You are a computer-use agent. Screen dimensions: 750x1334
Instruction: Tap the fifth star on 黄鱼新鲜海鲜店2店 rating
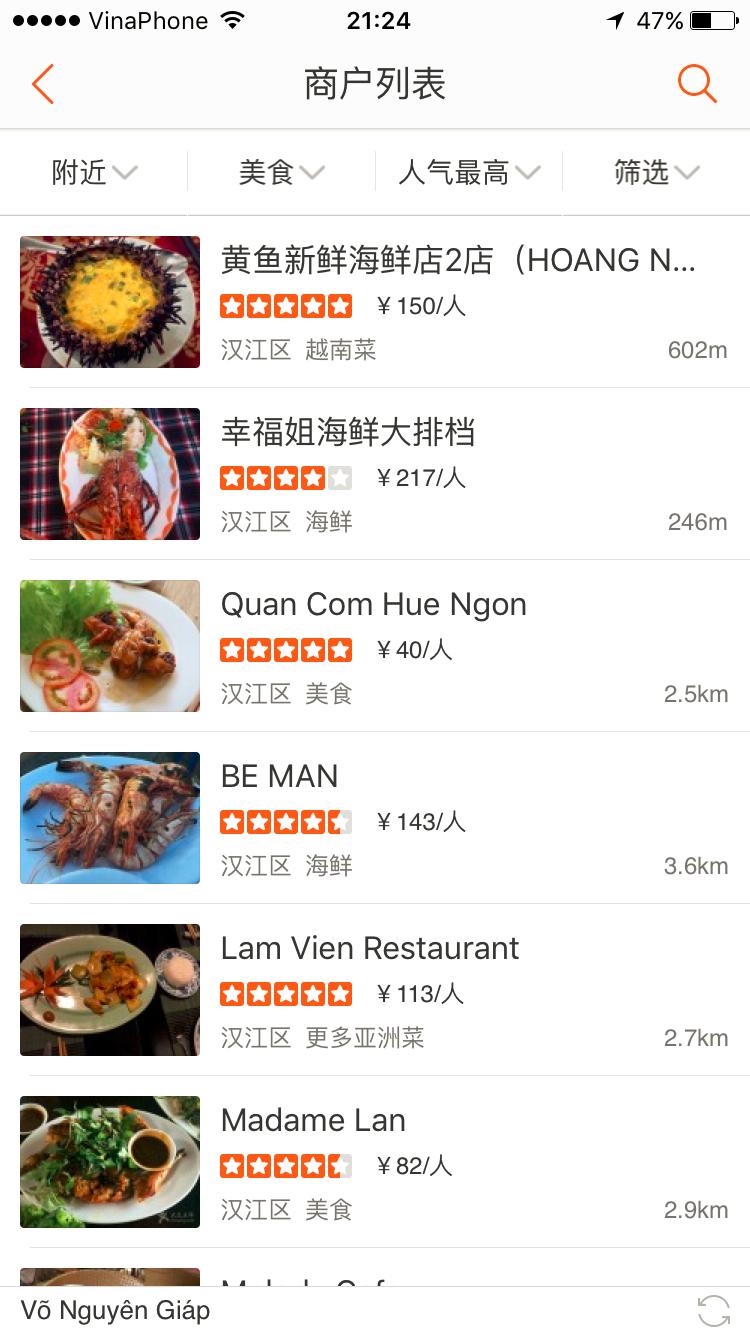(x=340, y=305)
